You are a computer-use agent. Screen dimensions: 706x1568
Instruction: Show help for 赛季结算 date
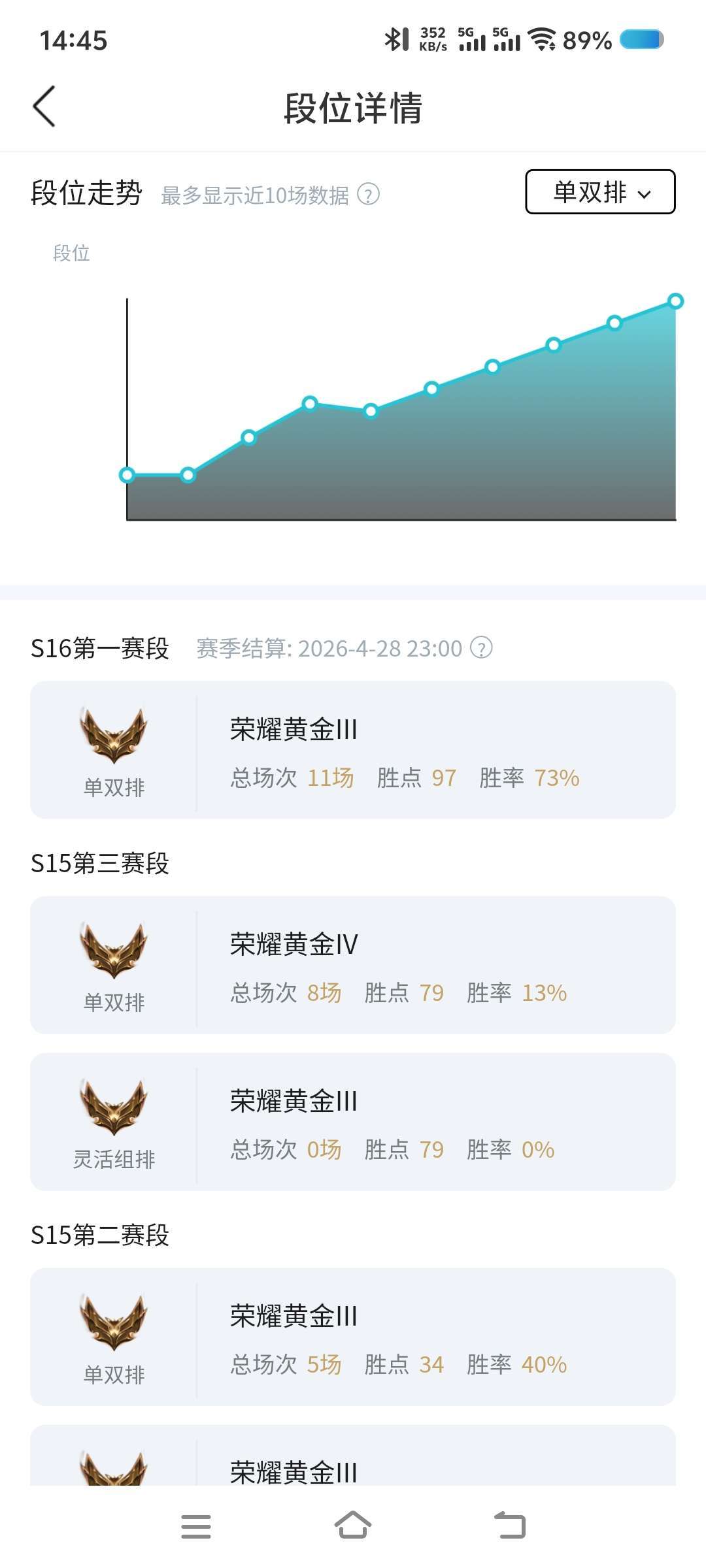(482, 648)
